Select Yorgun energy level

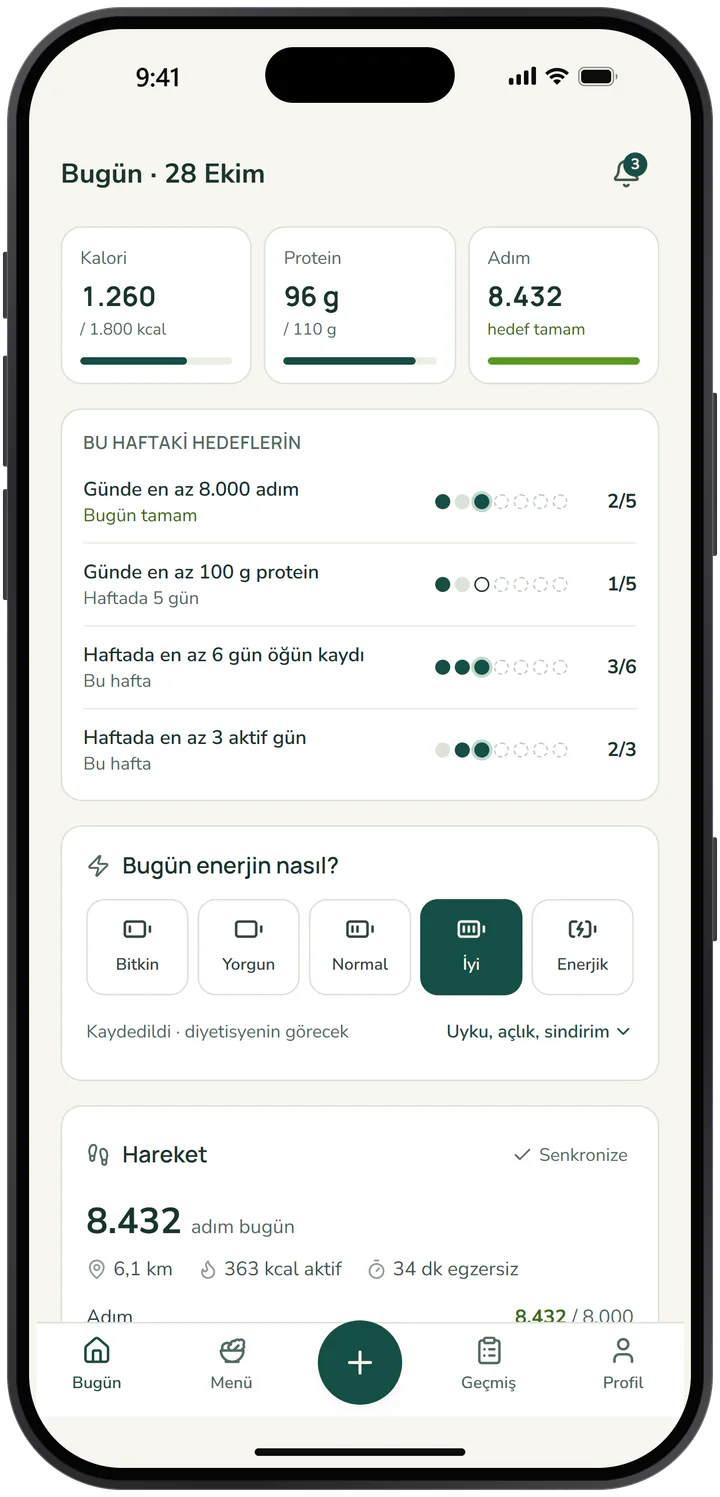click(x=248, y=947)
